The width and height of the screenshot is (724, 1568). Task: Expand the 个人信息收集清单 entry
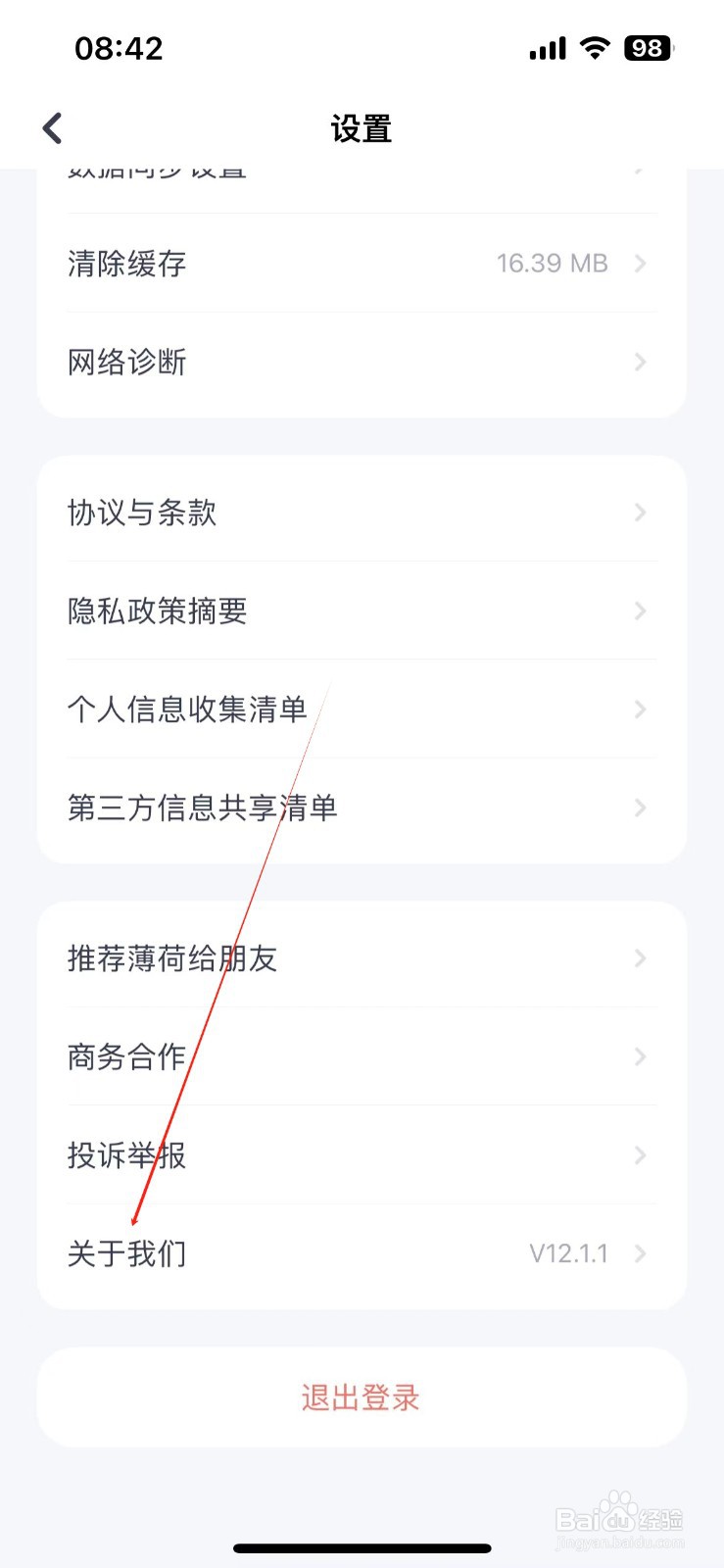pos(362,710)
